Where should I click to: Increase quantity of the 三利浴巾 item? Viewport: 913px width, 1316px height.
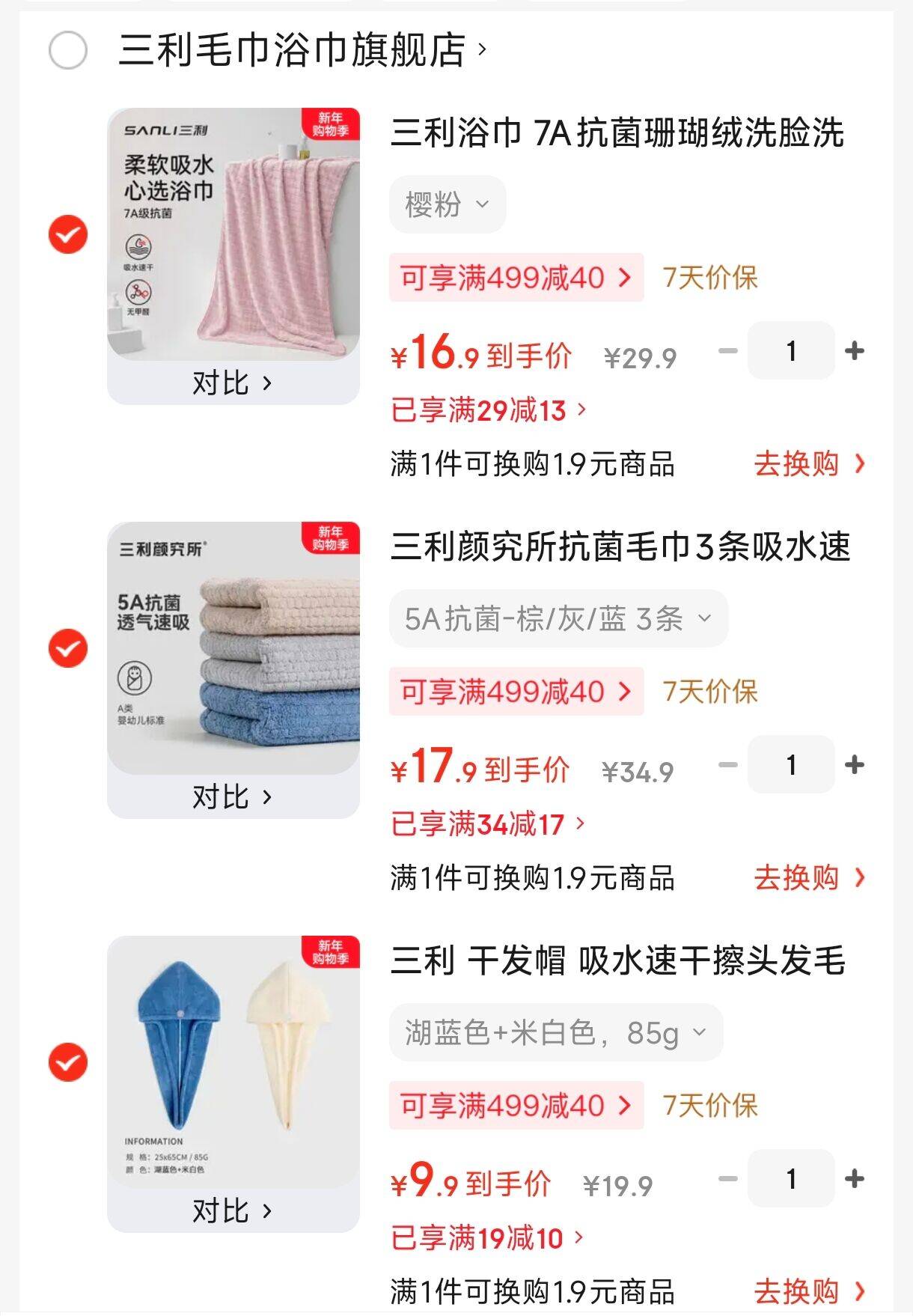coord(854,350)
